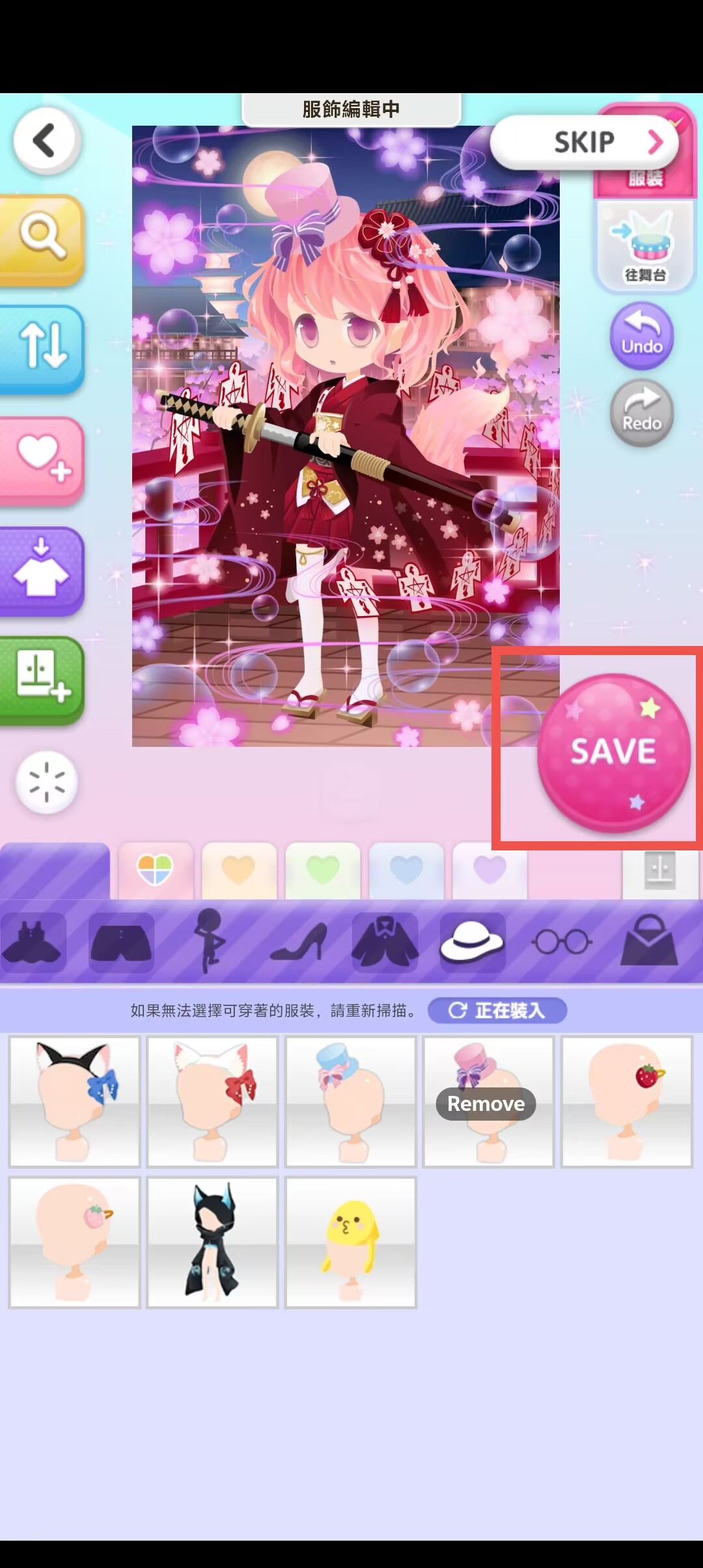The width and height of the screenshot is (703, 1568).
Task: Equip the strawberry hair clip
Action: click(x=626, y=1102)
